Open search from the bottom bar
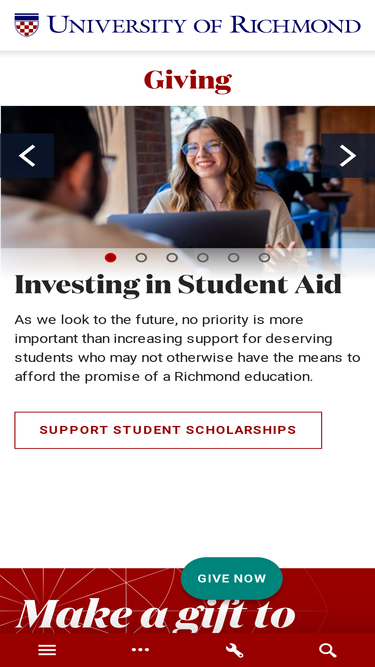Viewport: 375px width, 667px height. pos(328,650)
